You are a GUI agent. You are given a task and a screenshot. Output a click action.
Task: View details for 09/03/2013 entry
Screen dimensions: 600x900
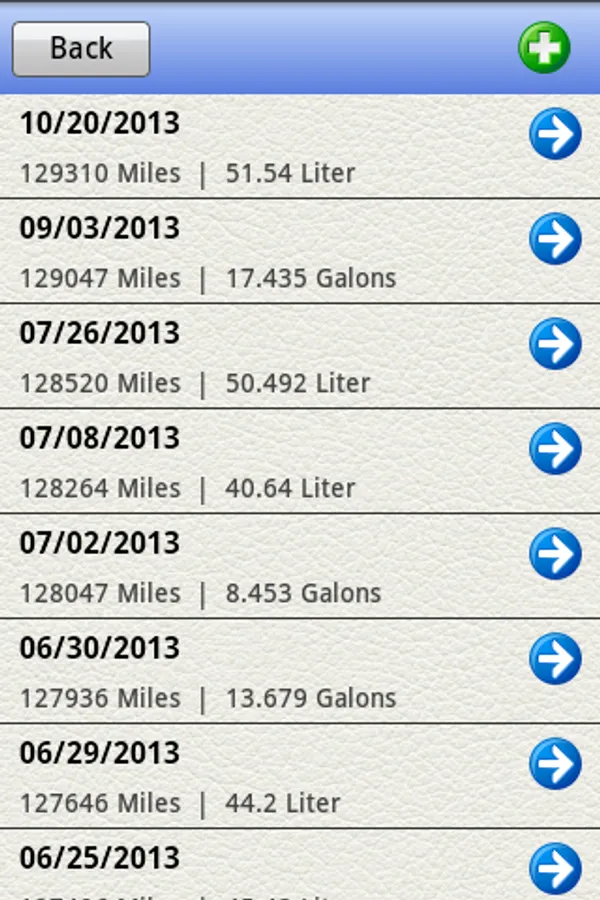[x=555, y=239]
